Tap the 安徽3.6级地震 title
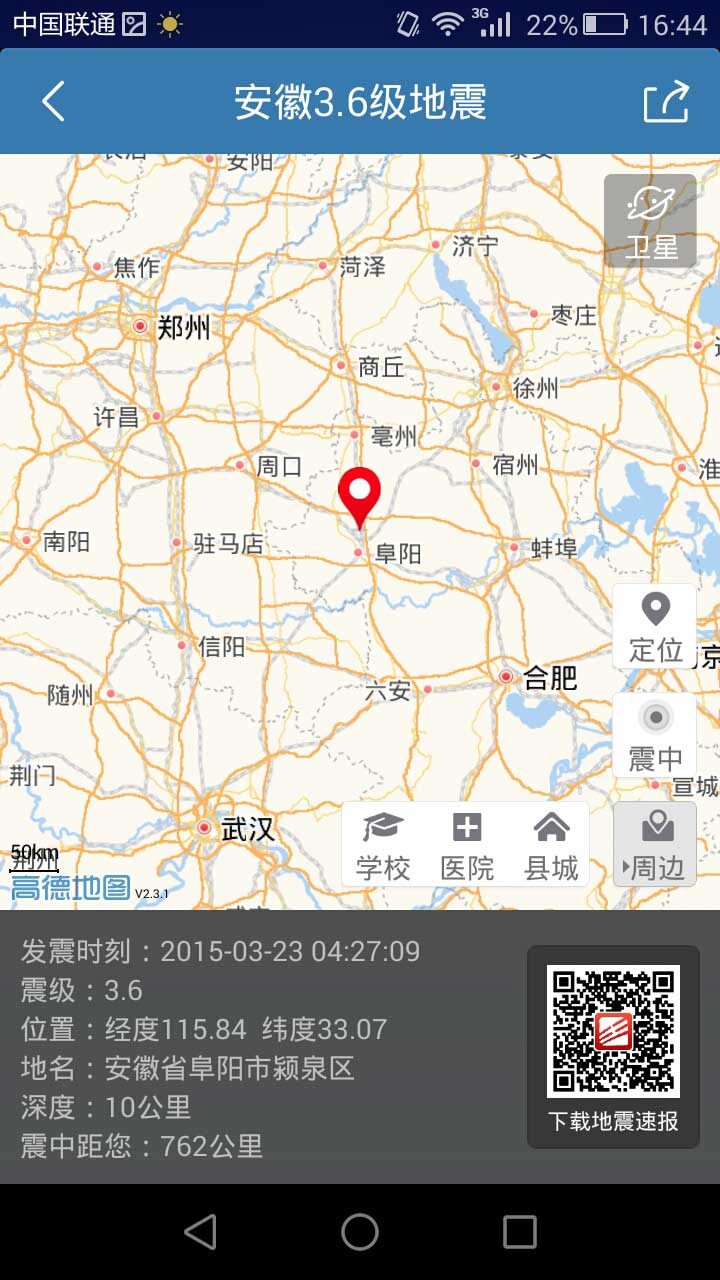Image resolution: width=720 pixels, height=1280 pixels. point(360,101)
